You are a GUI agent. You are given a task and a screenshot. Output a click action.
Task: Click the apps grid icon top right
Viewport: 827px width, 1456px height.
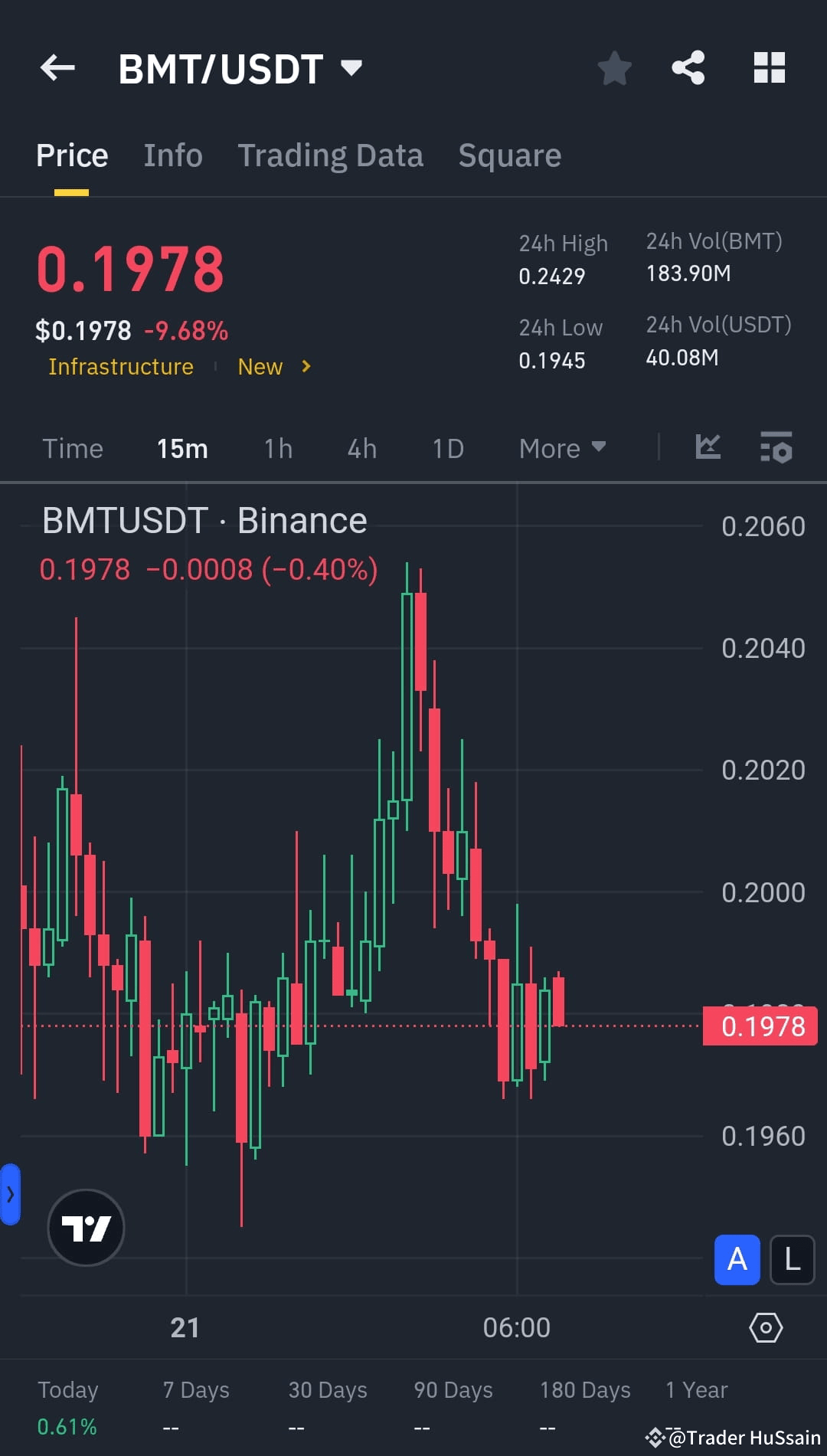pyautogui.click(x=769, y=68)
